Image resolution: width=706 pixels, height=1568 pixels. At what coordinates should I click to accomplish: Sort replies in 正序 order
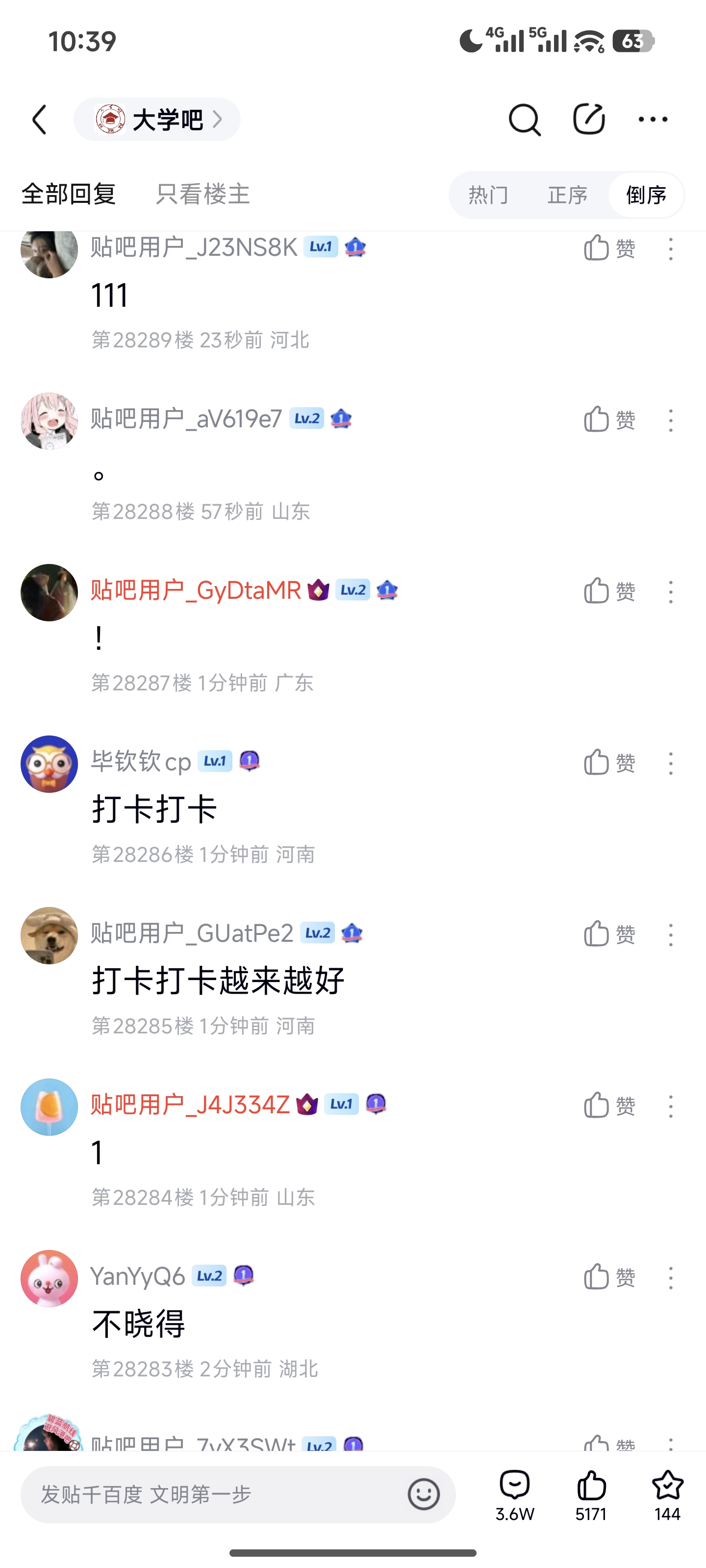point(567,196)
